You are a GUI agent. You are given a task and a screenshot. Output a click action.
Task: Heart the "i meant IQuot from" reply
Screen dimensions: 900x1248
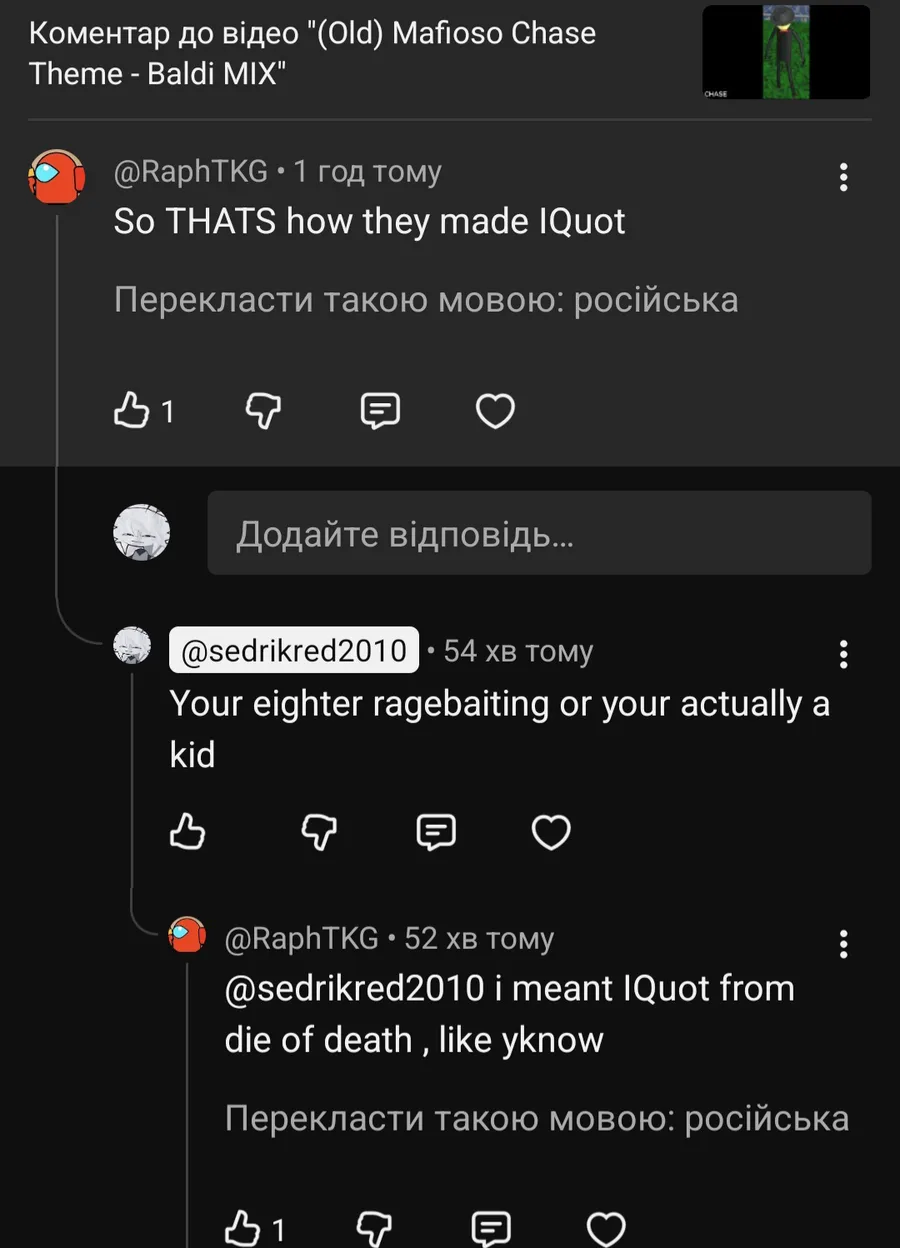point(606,1228)
